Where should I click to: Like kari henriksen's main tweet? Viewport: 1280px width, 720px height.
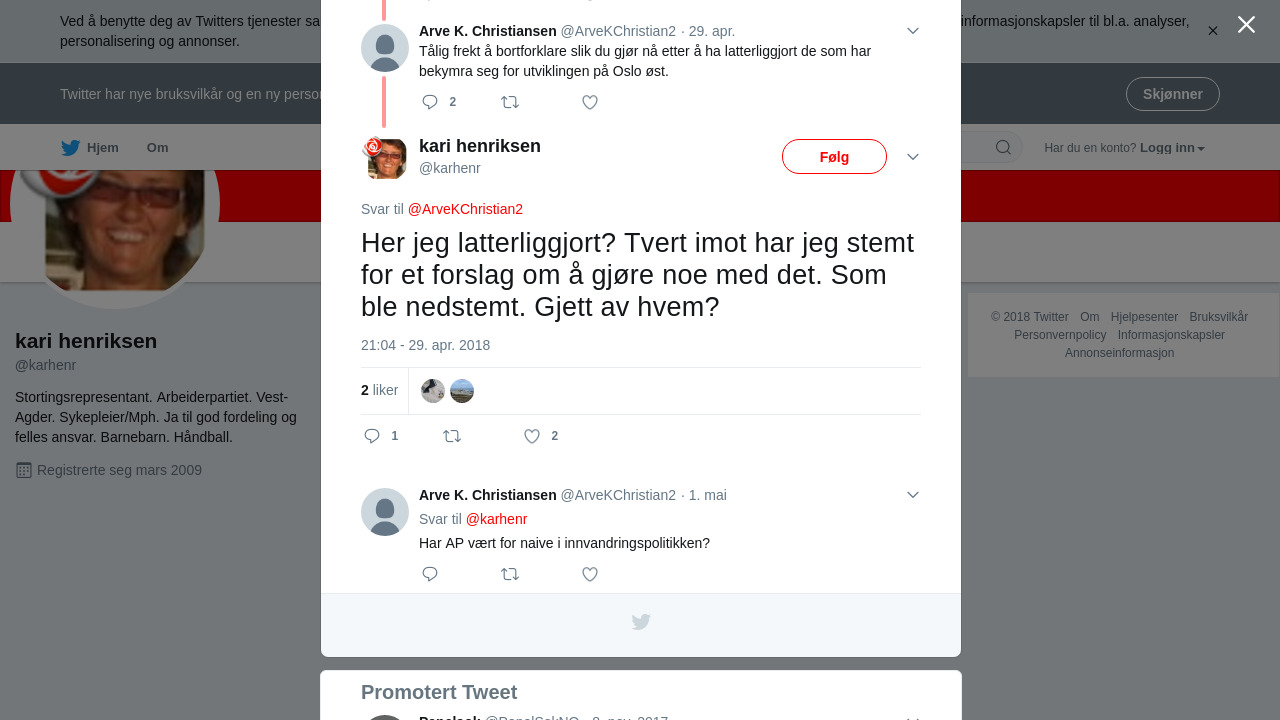532,436
